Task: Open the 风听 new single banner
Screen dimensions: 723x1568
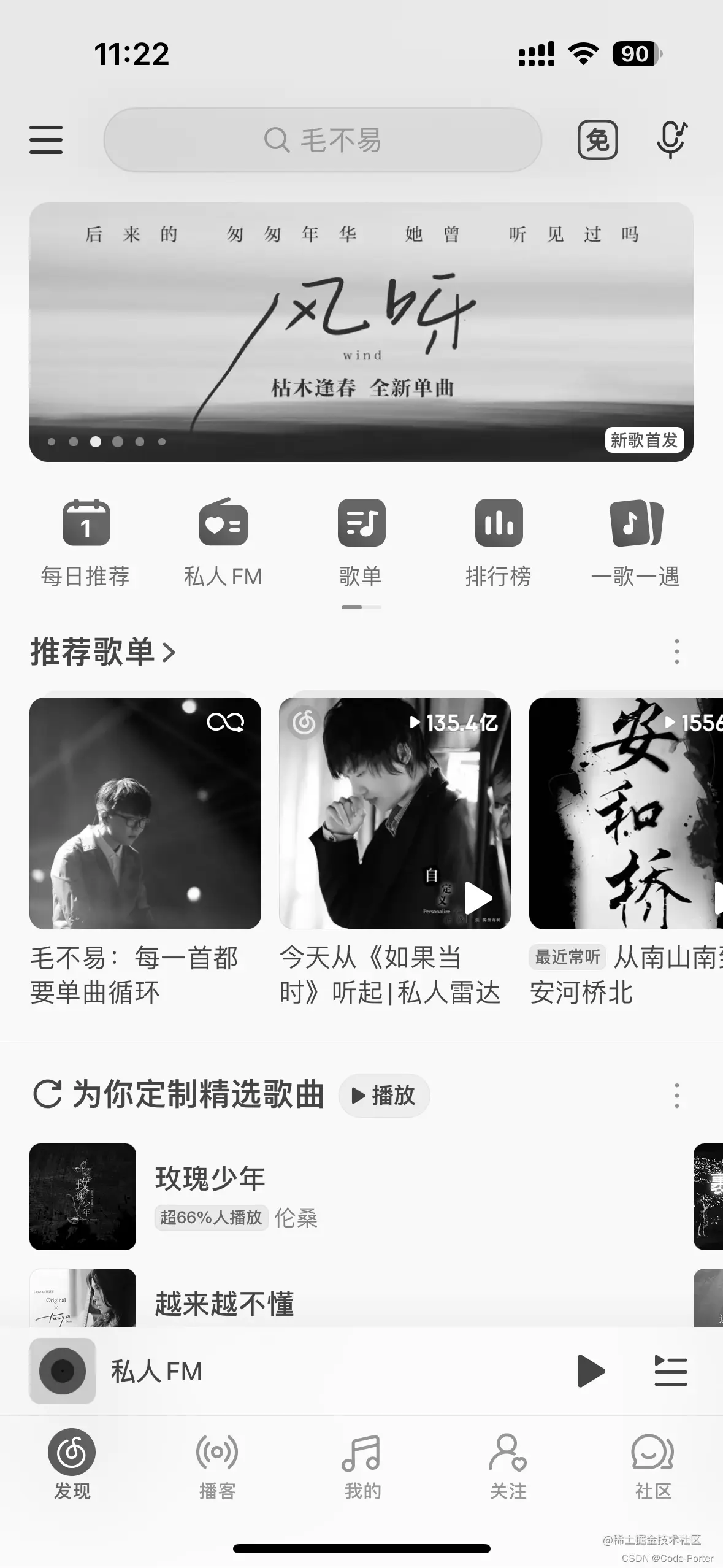Action: pyautogui.click(x=361, y=331)
